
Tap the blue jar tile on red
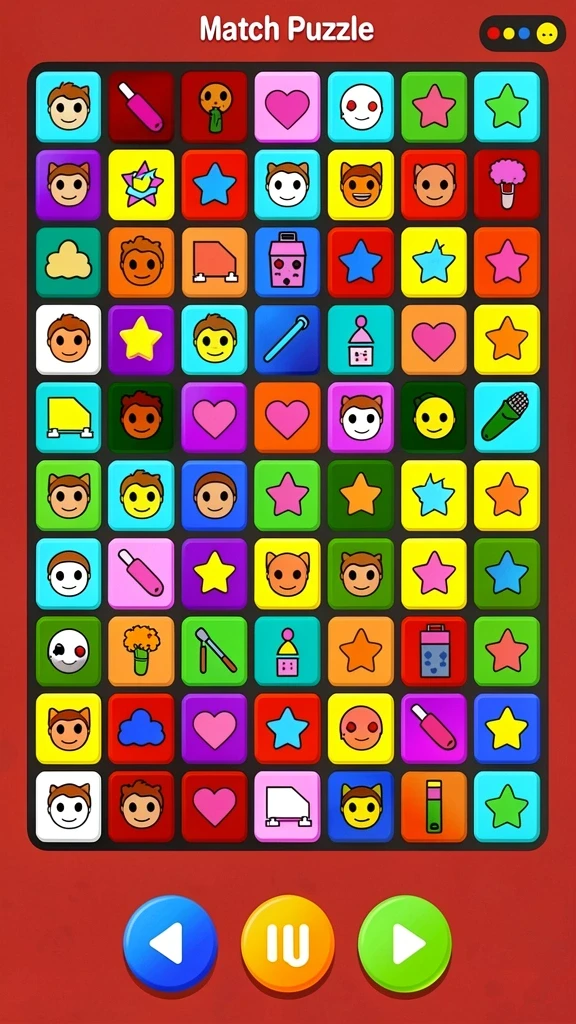pos(434,651)
